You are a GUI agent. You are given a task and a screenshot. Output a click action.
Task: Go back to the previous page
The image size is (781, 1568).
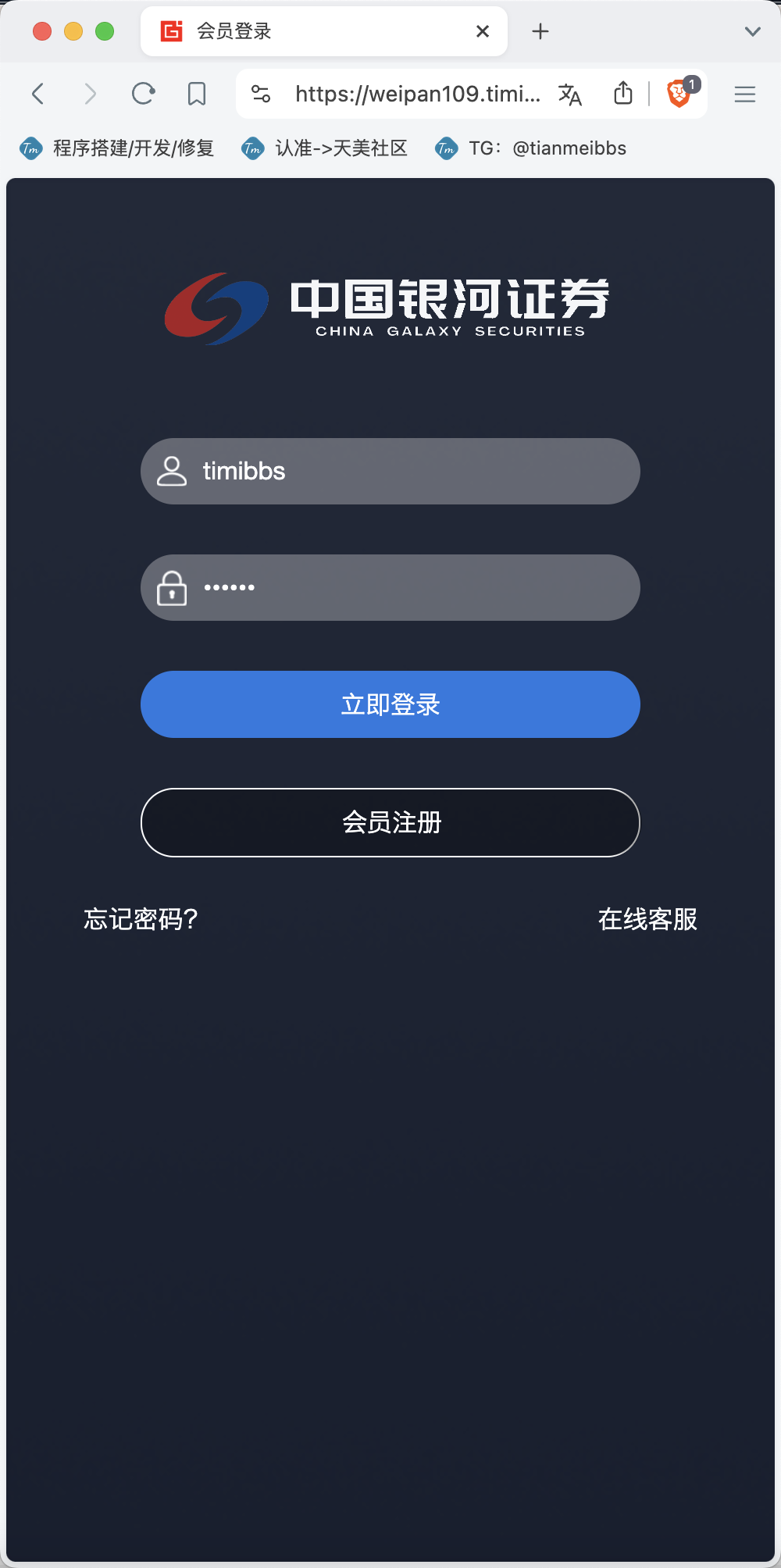pos(37,94)
